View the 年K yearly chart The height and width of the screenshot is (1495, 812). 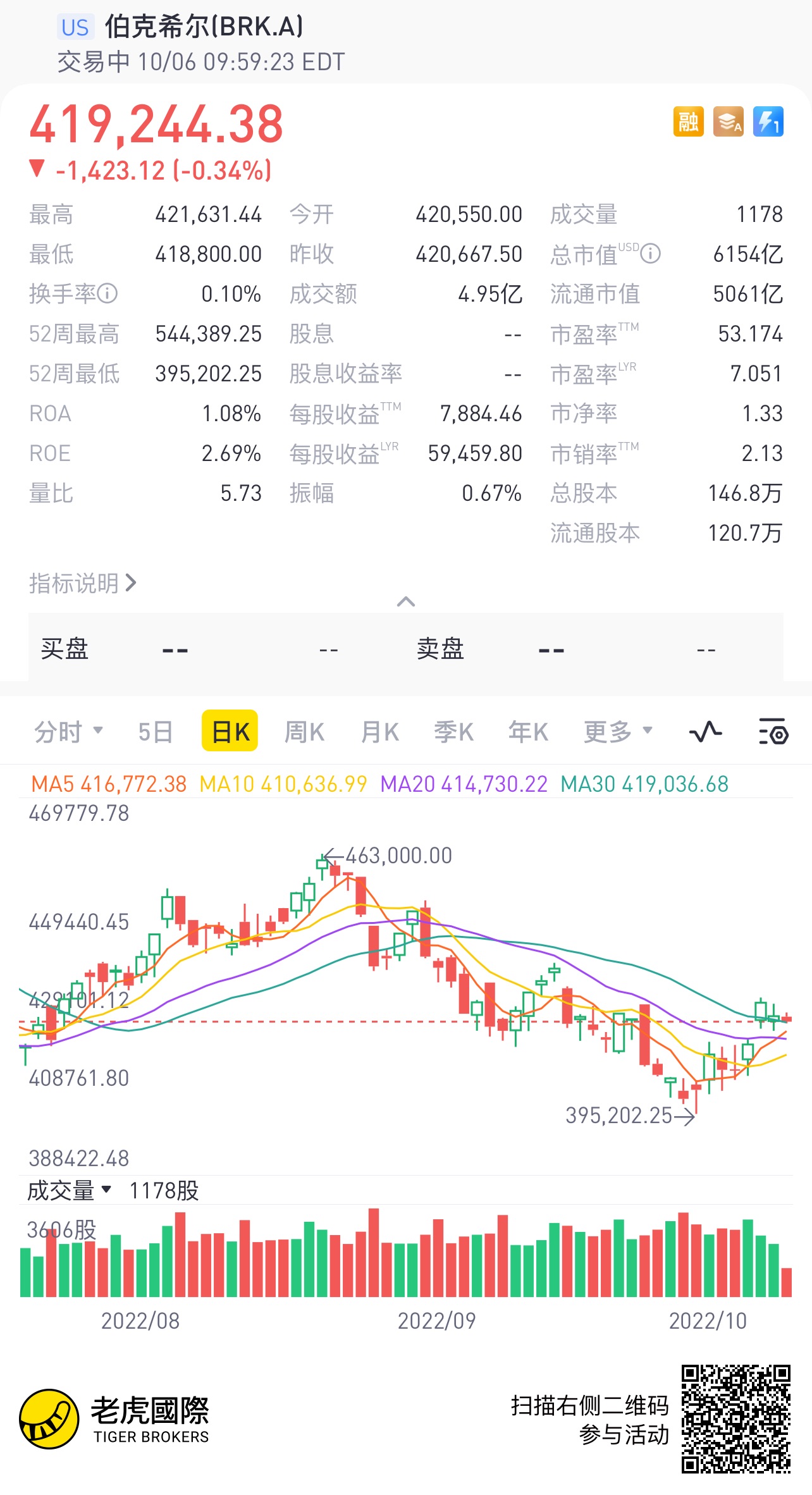click(x=528, y=732)
